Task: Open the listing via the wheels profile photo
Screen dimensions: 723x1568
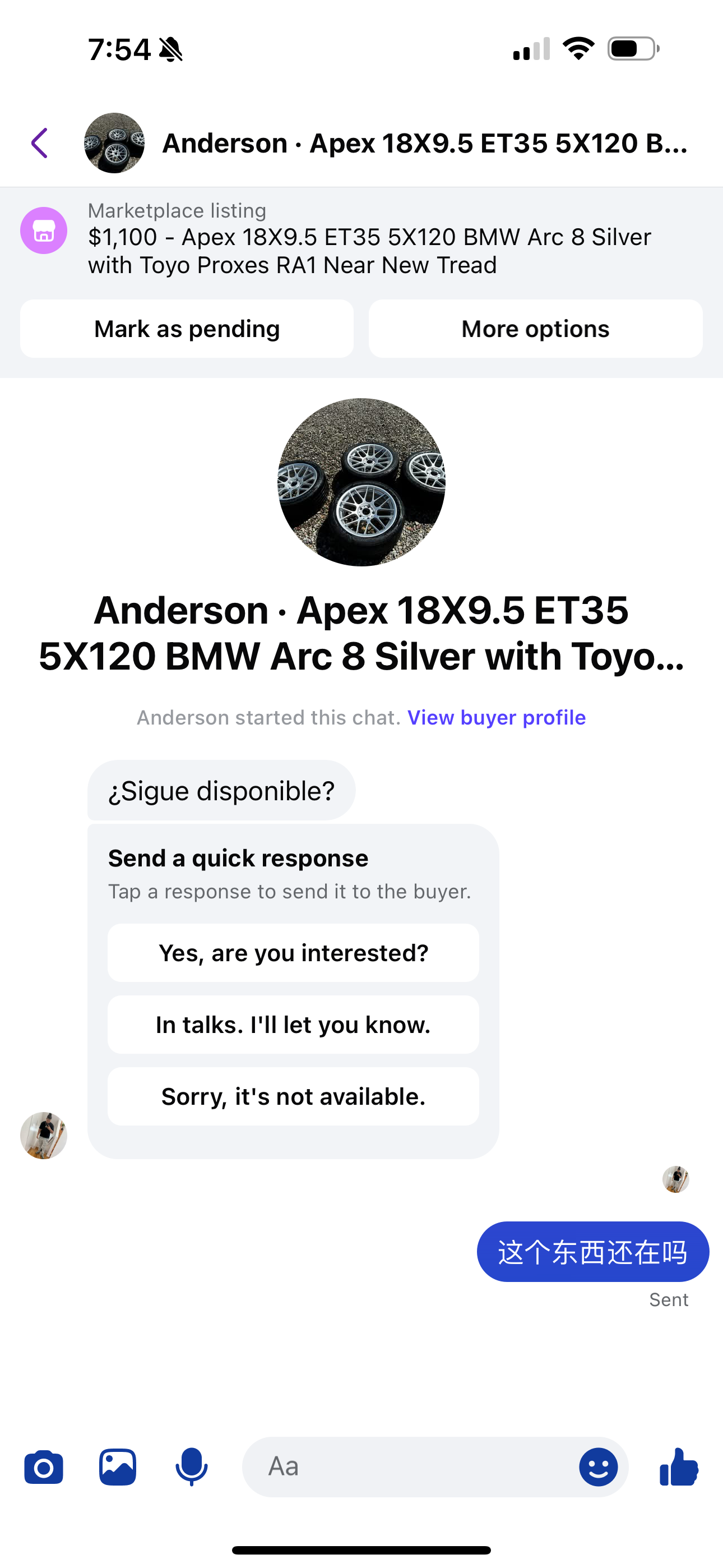Action: point(361,483)
